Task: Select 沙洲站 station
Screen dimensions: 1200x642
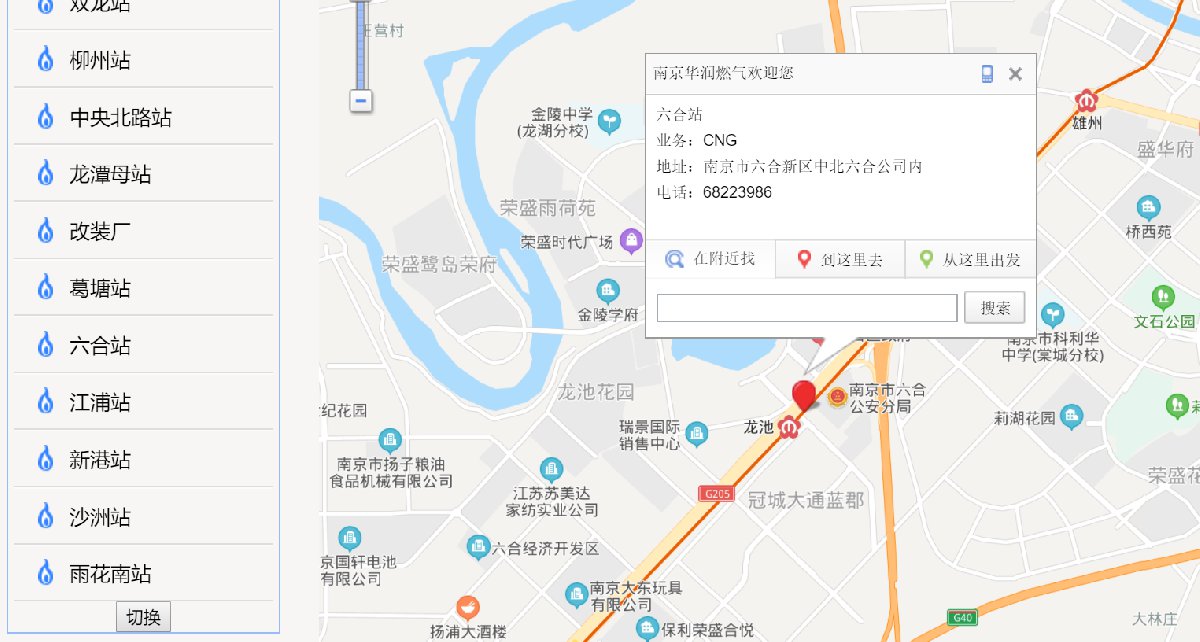Action: tap(100, 517)
